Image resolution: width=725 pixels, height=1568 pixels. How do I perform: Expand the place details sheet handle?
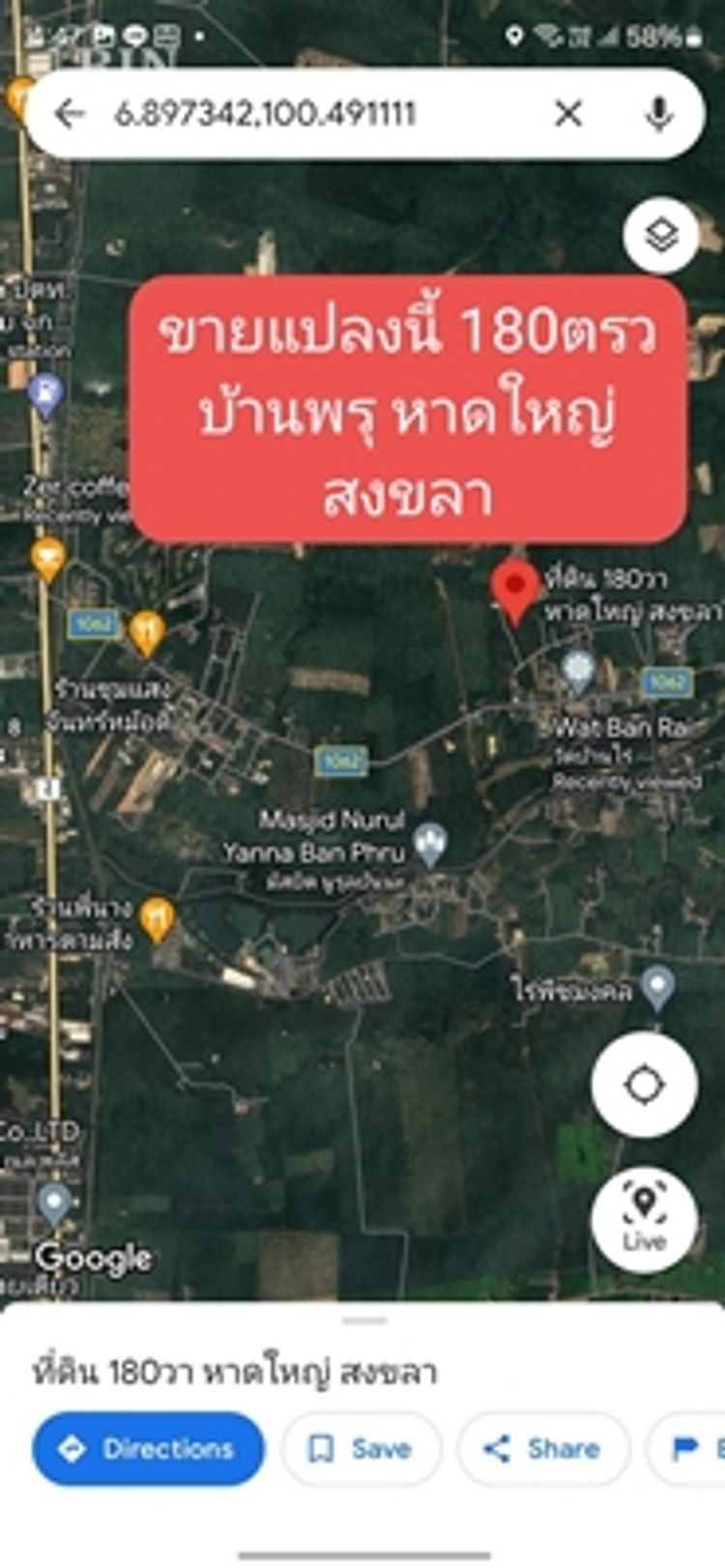pyautogui.click(x=363, y=1320)
